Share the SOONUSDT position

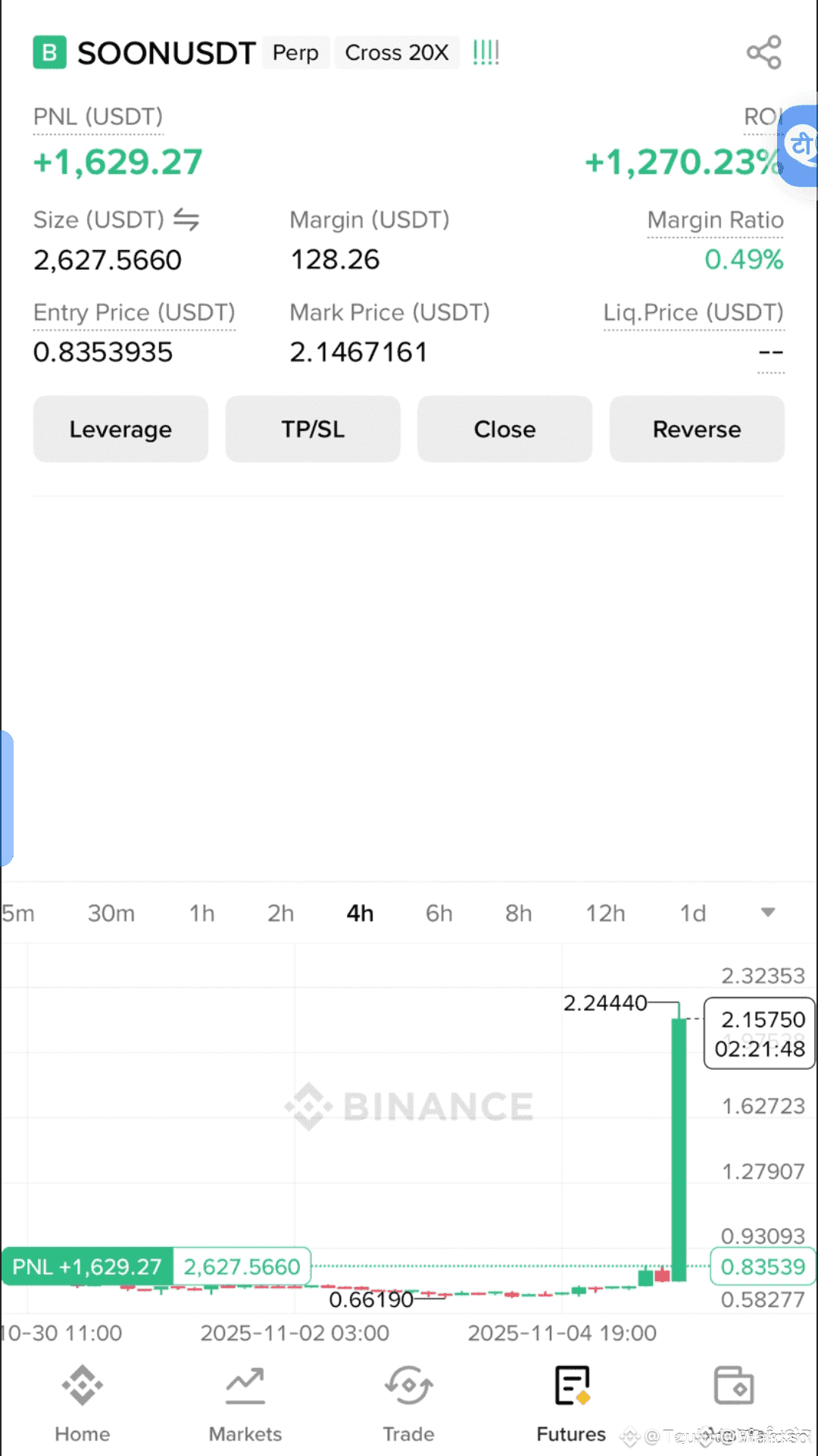click(763, 52)
